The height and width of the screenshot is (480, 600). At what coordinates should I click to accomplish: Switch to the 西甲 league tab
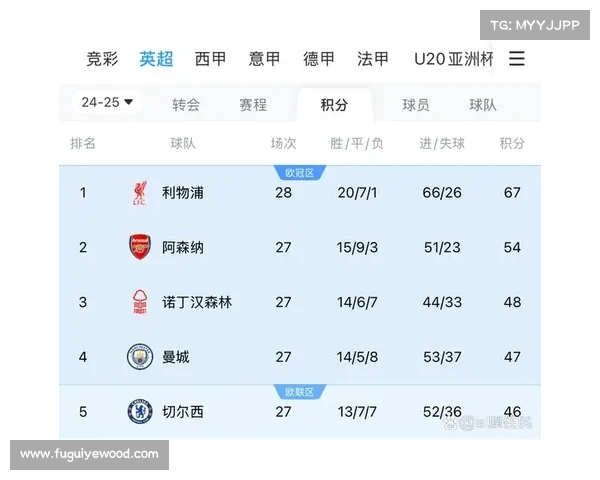[210, 59]
